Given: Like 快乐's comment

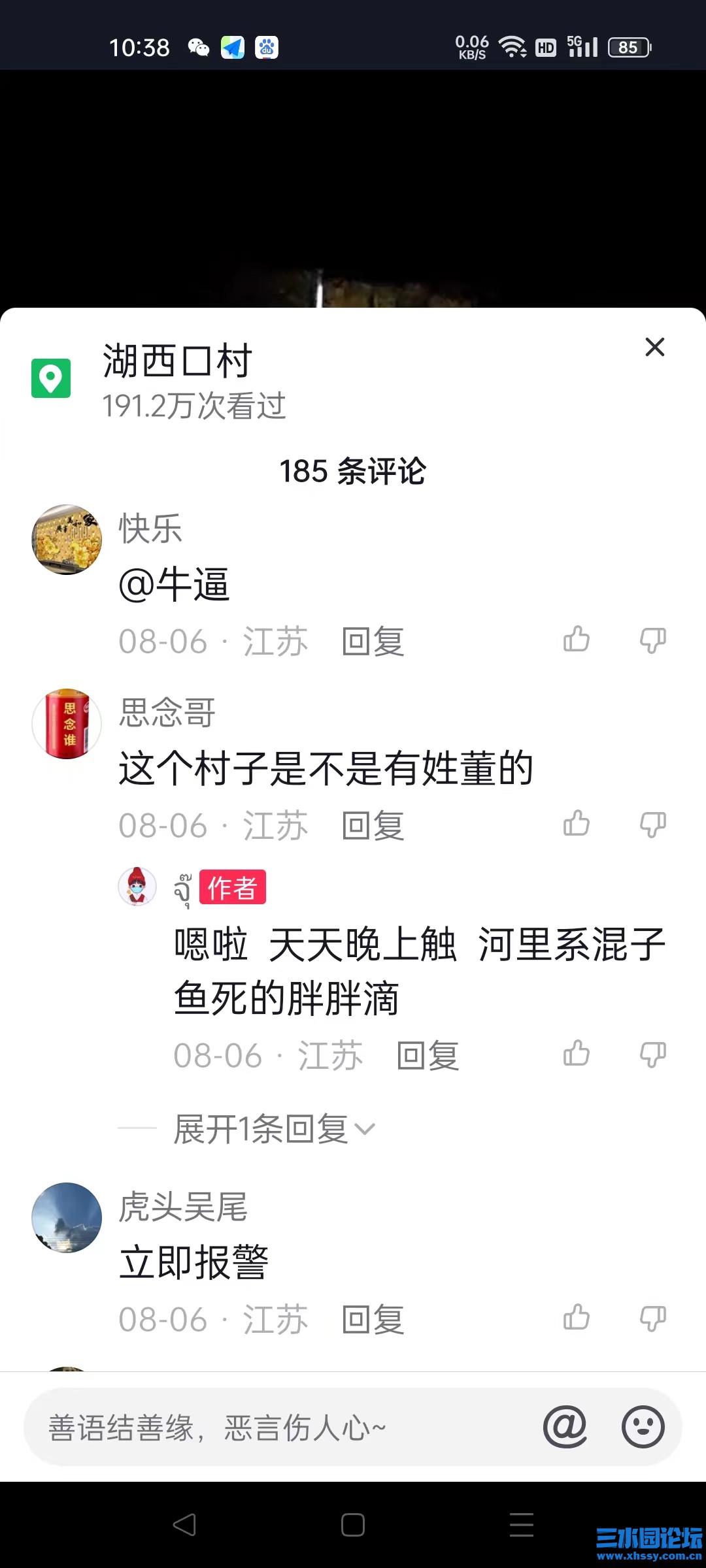Looking at the screenshot, I should [x=576, y=640].
